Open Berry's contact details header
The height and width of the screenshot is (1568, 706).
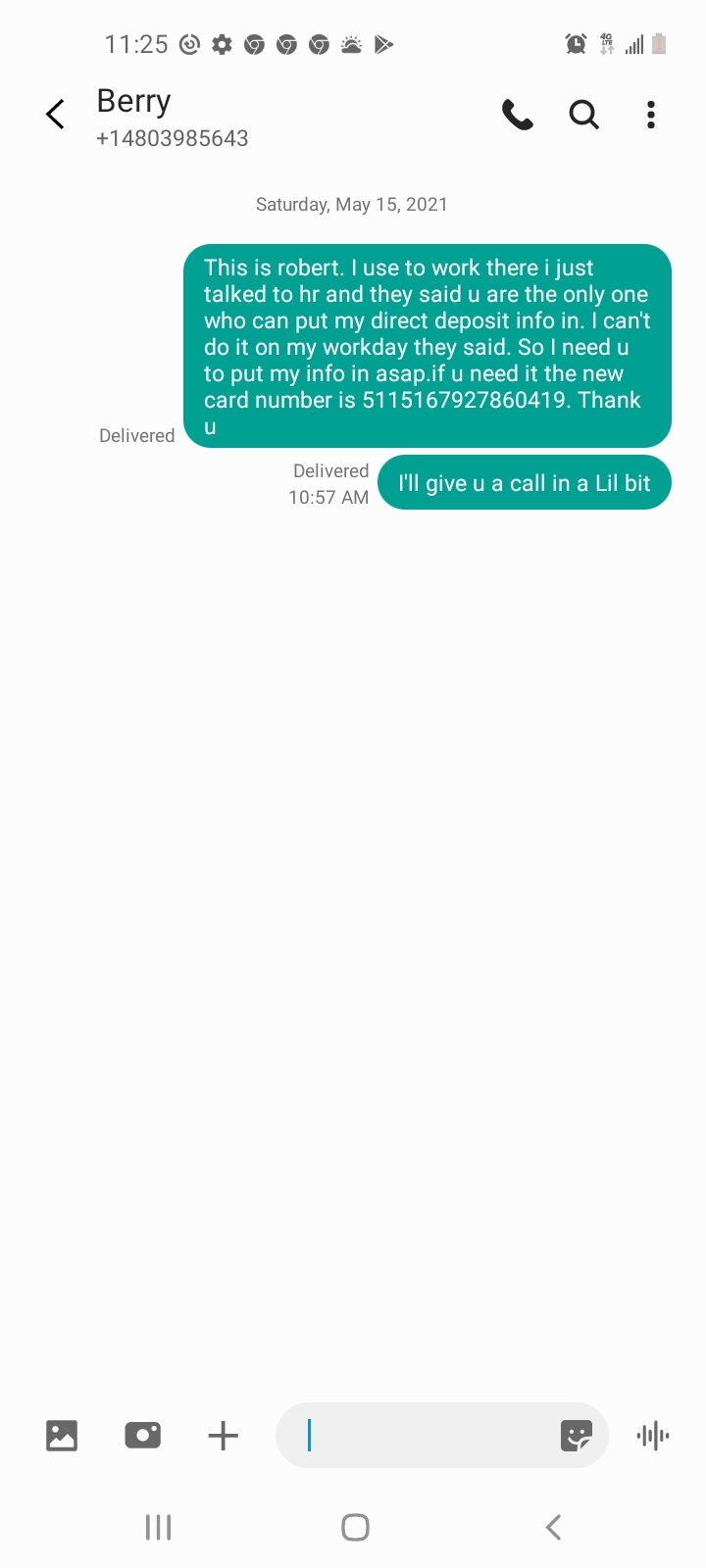click(172, 118)
